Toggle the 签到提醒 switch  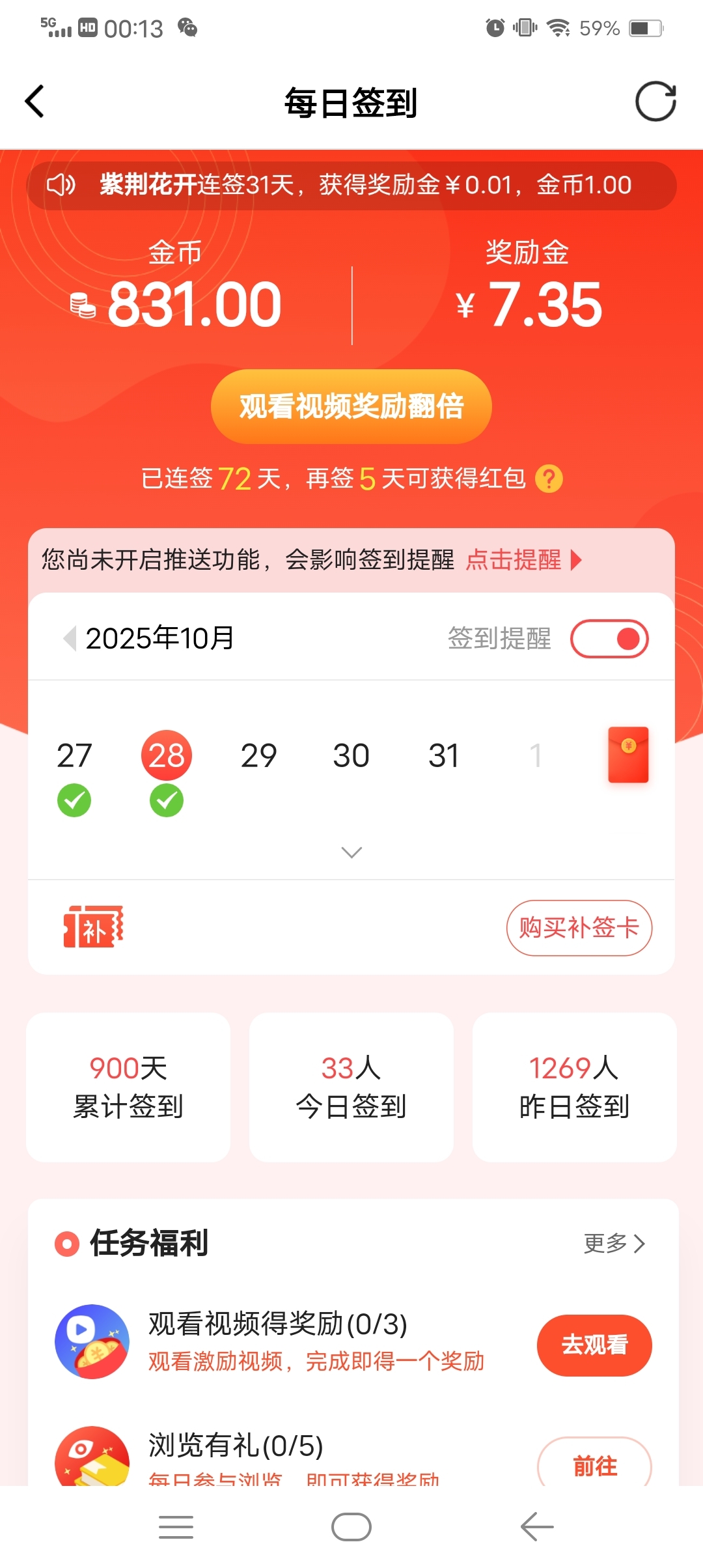pos(609,639)
